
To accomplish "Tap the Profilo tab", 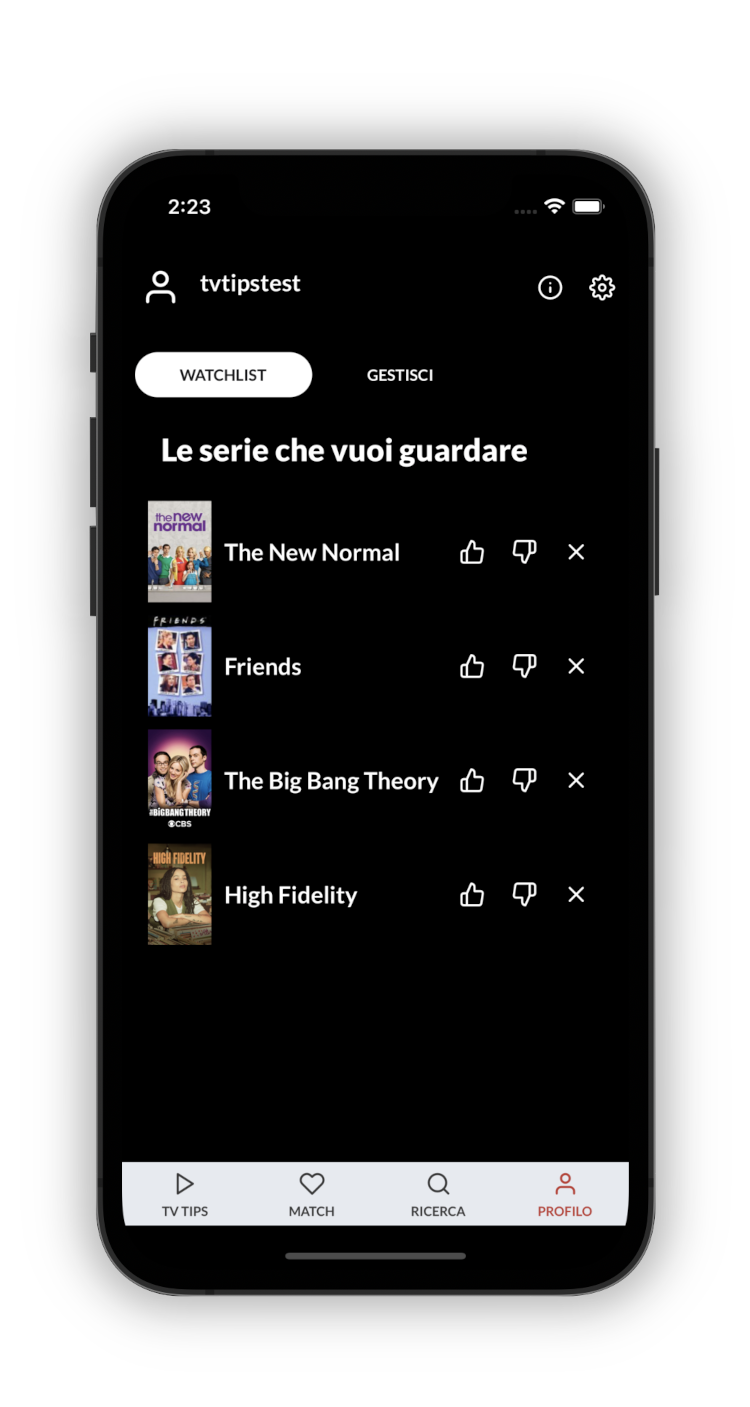I will (x=565, y=1195).
